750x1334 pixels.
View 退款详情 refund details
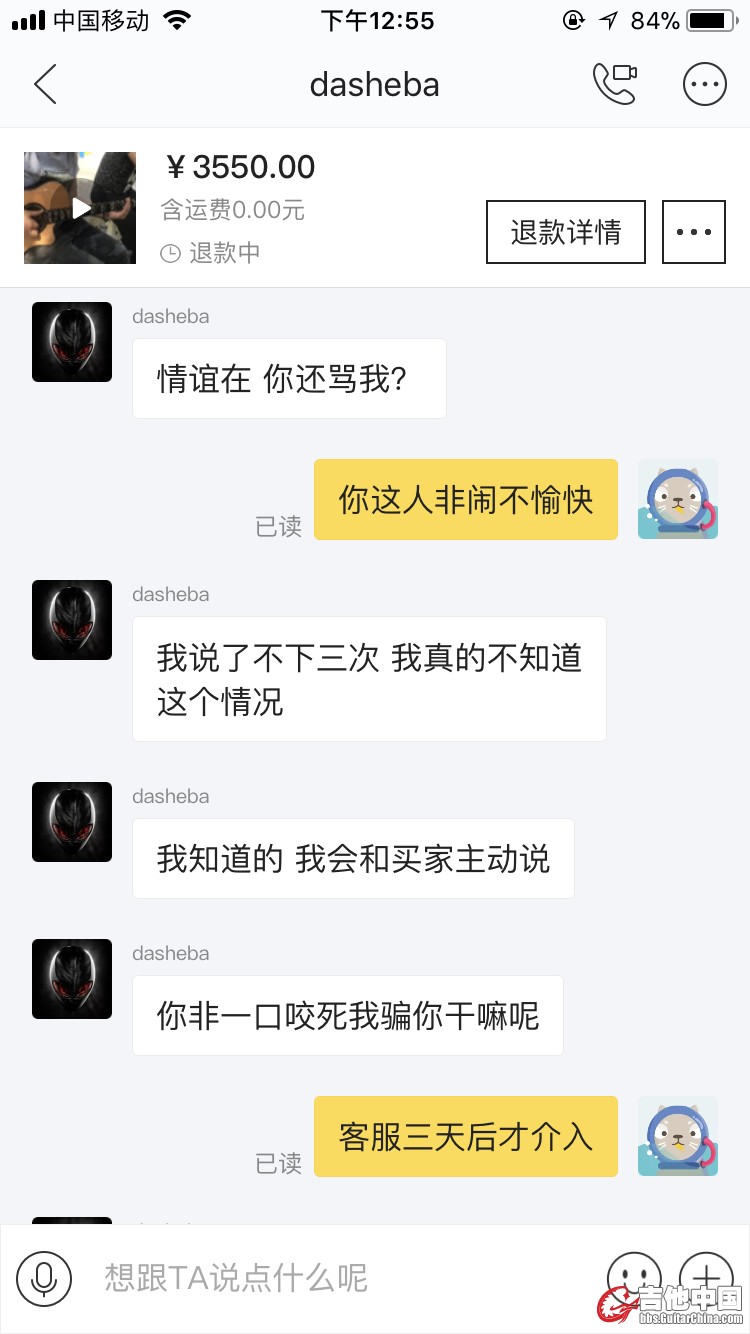566,232
